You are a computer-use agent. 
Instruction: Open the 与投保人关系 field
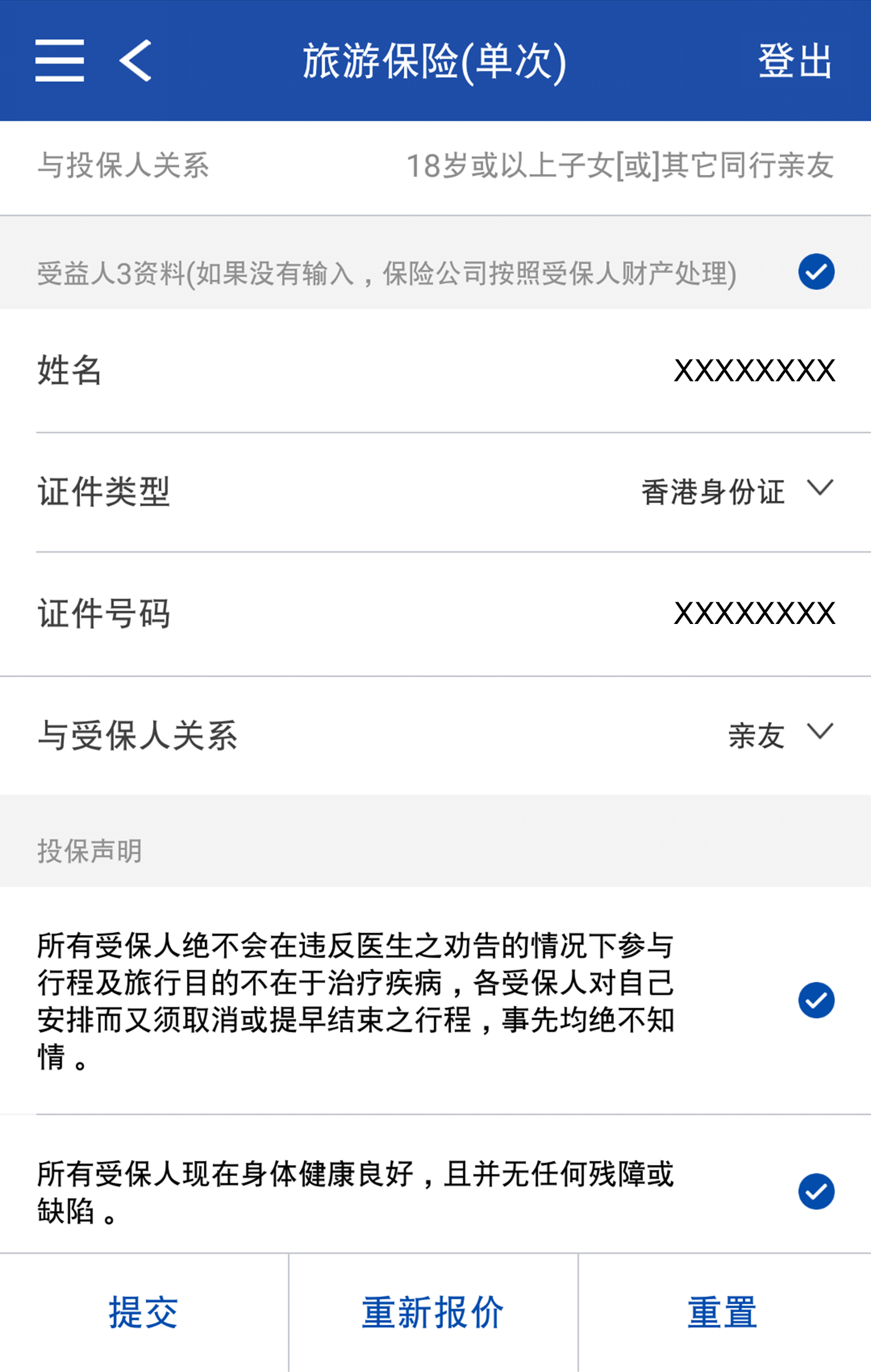(619, 166)
